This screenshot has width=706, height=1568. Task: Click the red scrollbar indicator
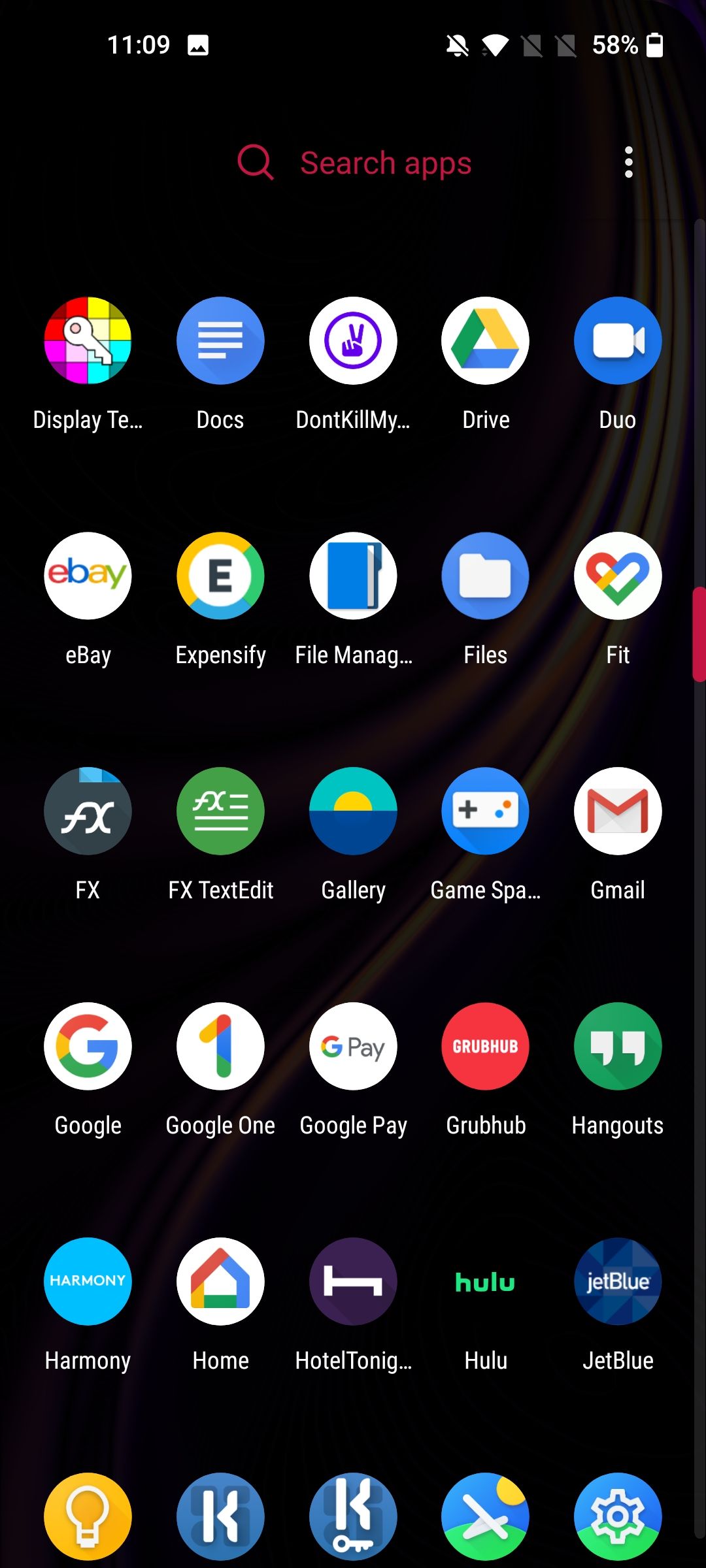(701, 630)
